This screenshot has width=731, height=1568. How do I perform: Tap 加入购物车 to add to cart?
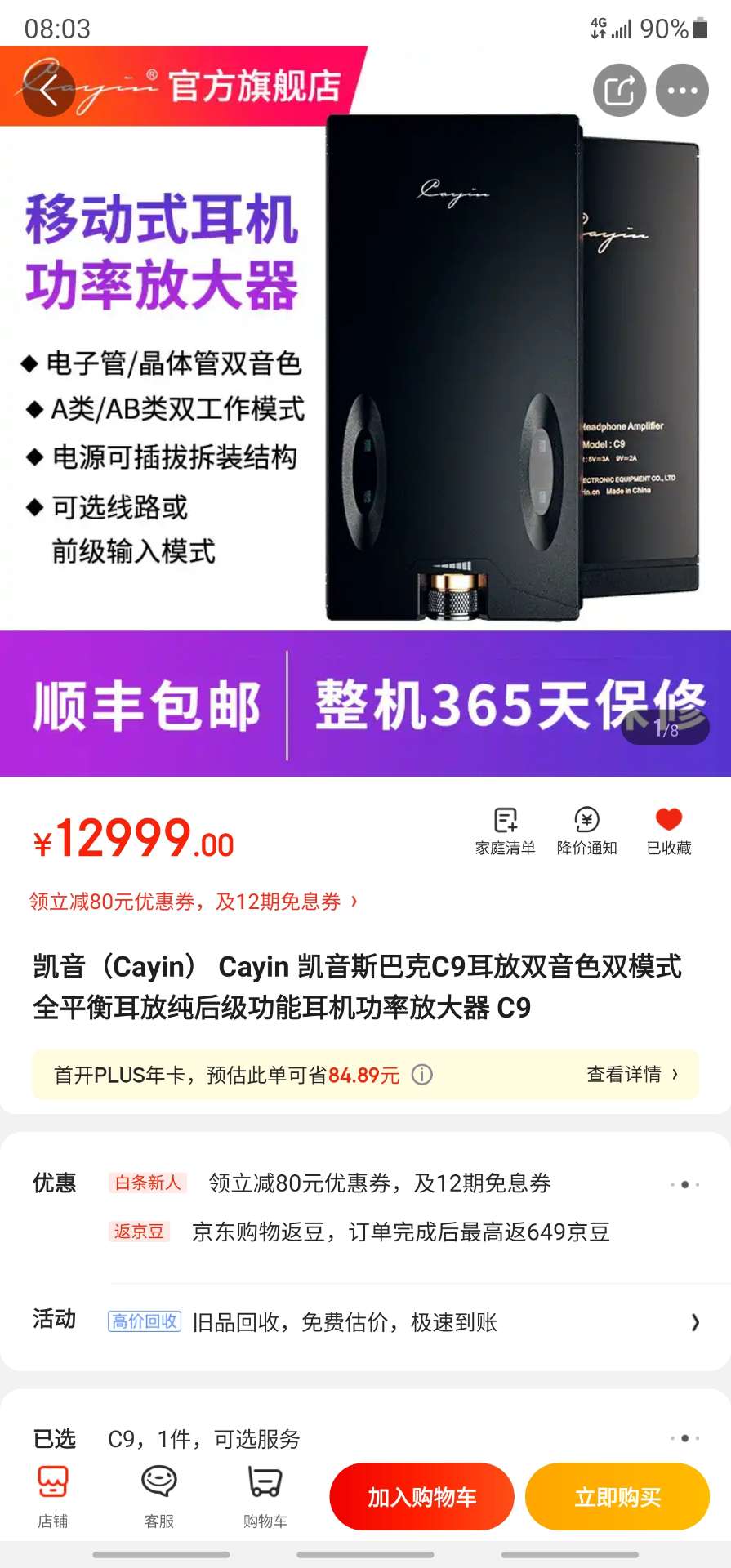tap(421, 1496)
